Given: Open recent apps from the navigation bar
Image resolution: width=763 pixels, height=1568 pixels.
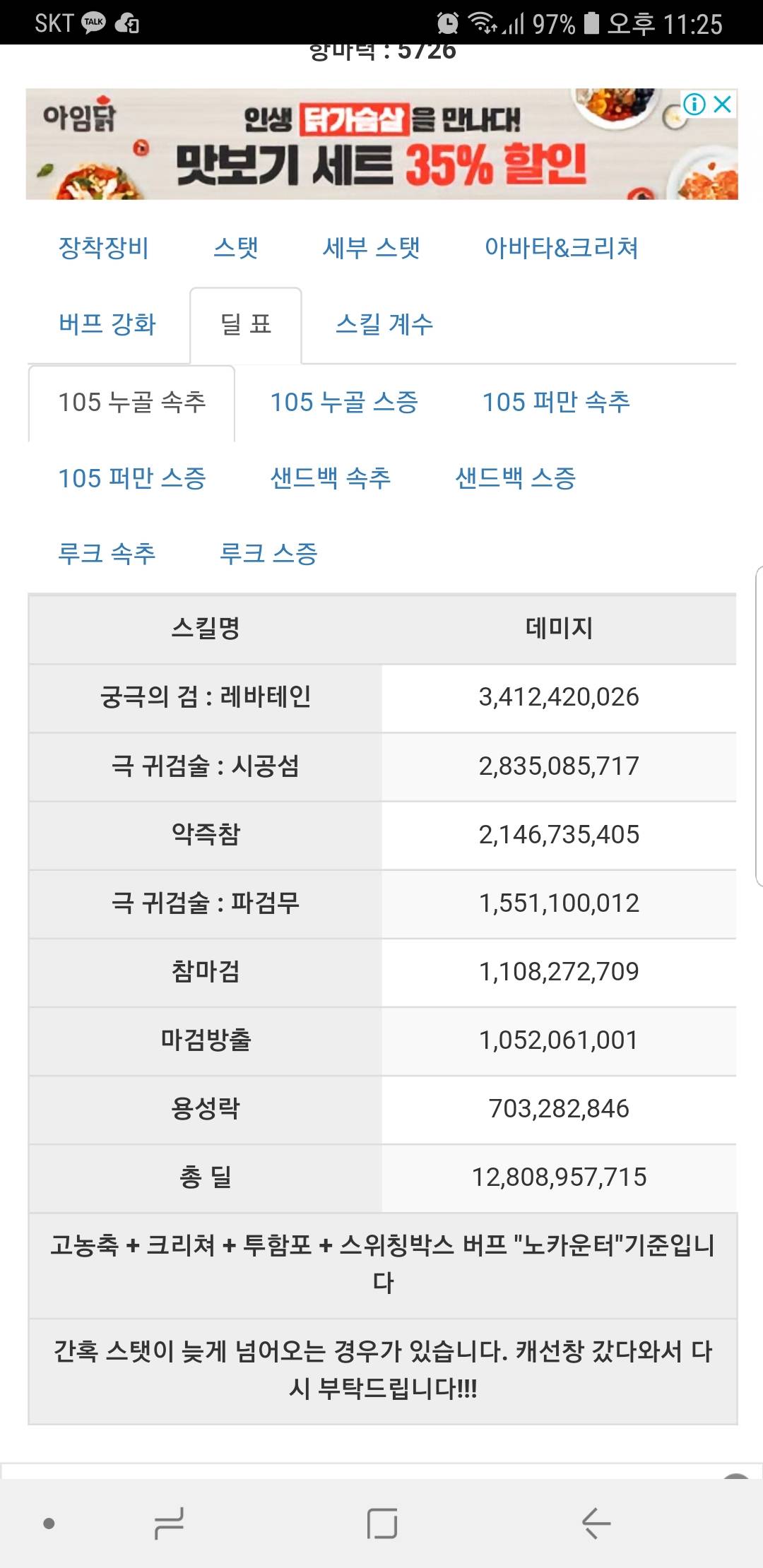Looking at the screenshot, I should pyautogui.click(x=170, y=1523).
